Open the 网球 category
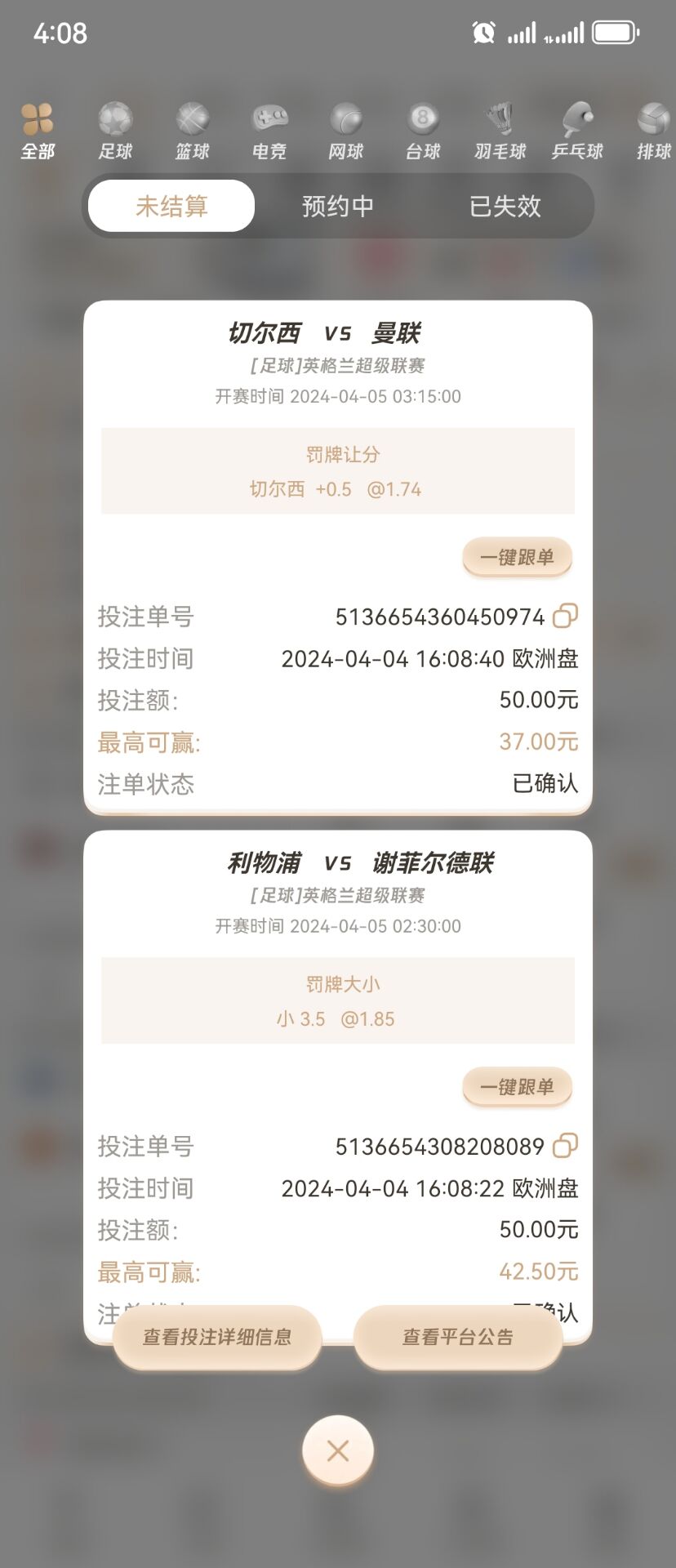The image size is (676, 1568). (346, 131)
